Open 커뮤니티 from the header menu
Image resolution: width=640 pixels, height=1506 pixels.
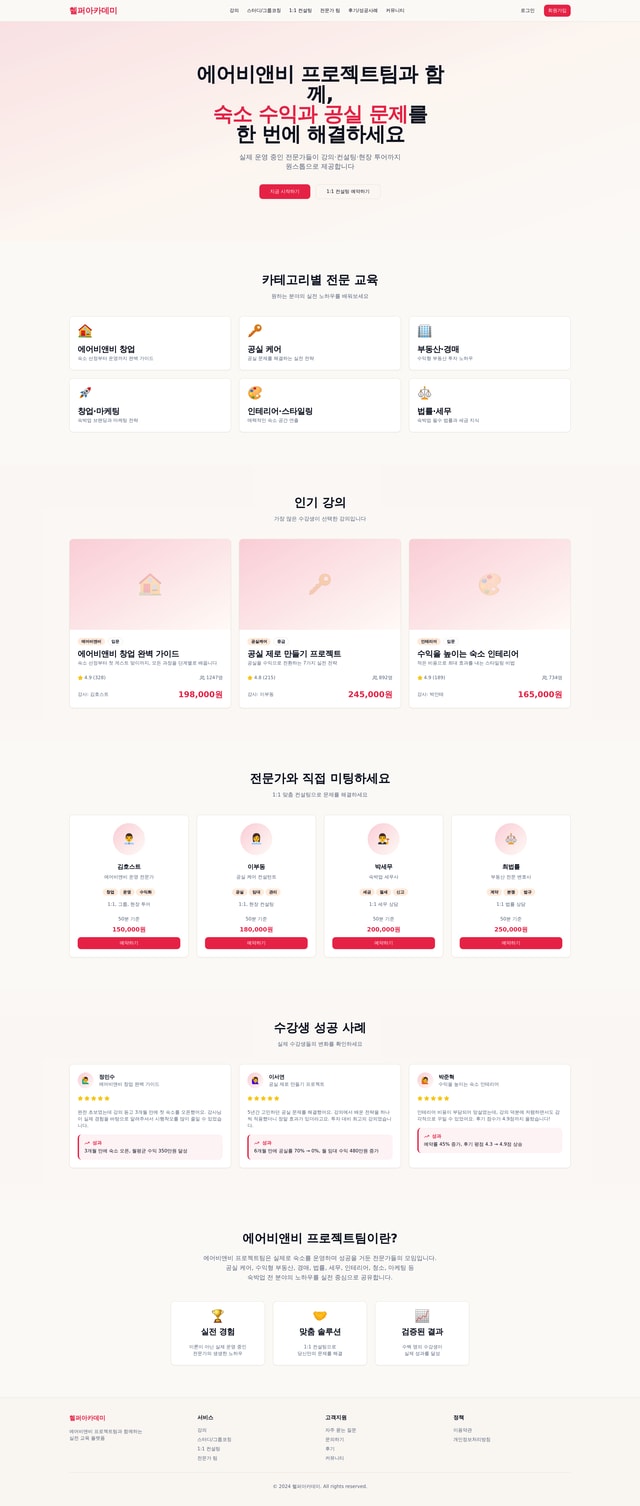[395, 10]
